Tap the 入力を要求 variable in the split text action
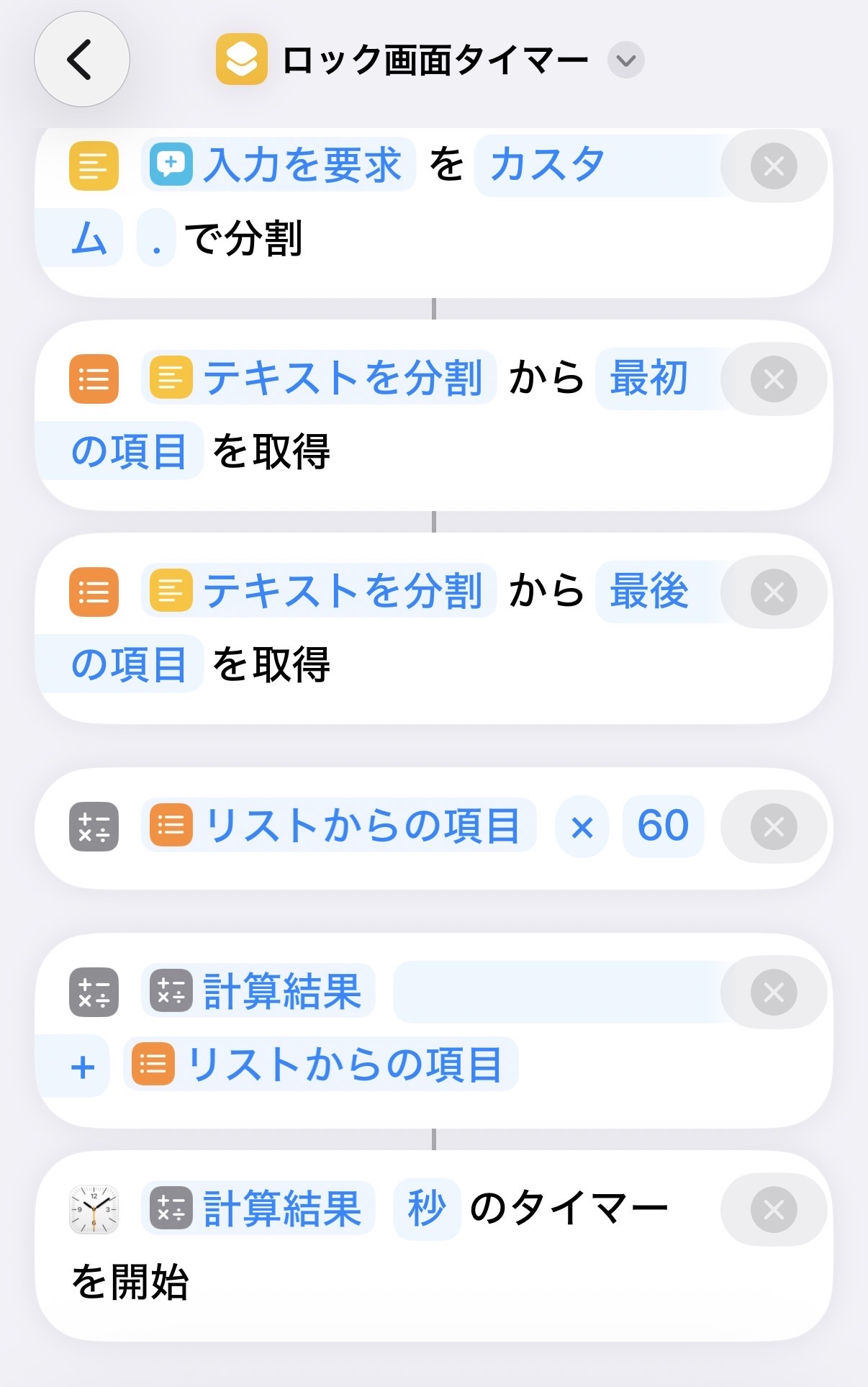The height and width of the screenshot is (1387, 868). [279, 165]
